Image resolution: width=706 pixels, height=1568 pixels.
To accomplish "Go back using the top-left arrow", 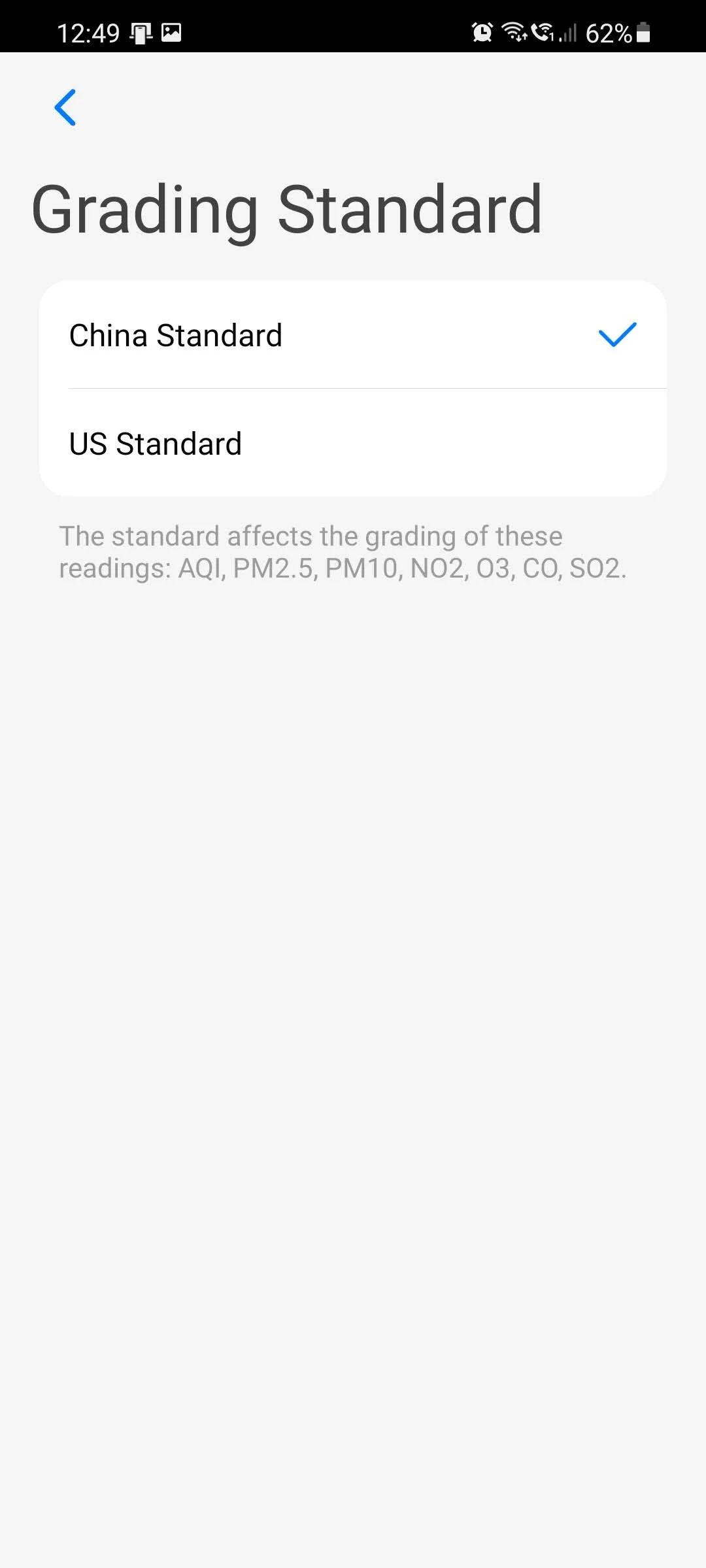I will 65,108.
